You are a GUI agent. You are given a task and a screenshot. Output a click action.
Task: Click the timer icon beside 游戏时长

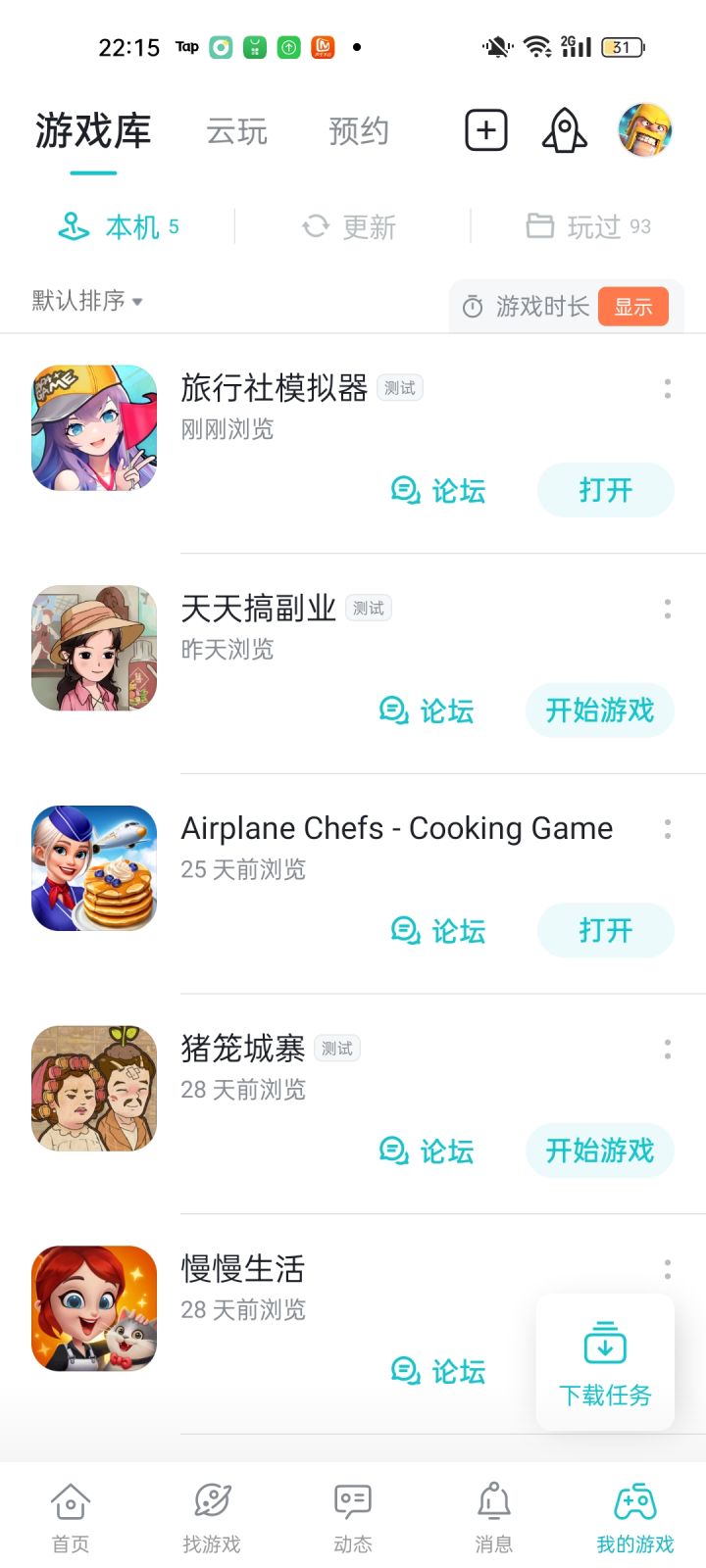pyautogui.click(x=472, y=306)
